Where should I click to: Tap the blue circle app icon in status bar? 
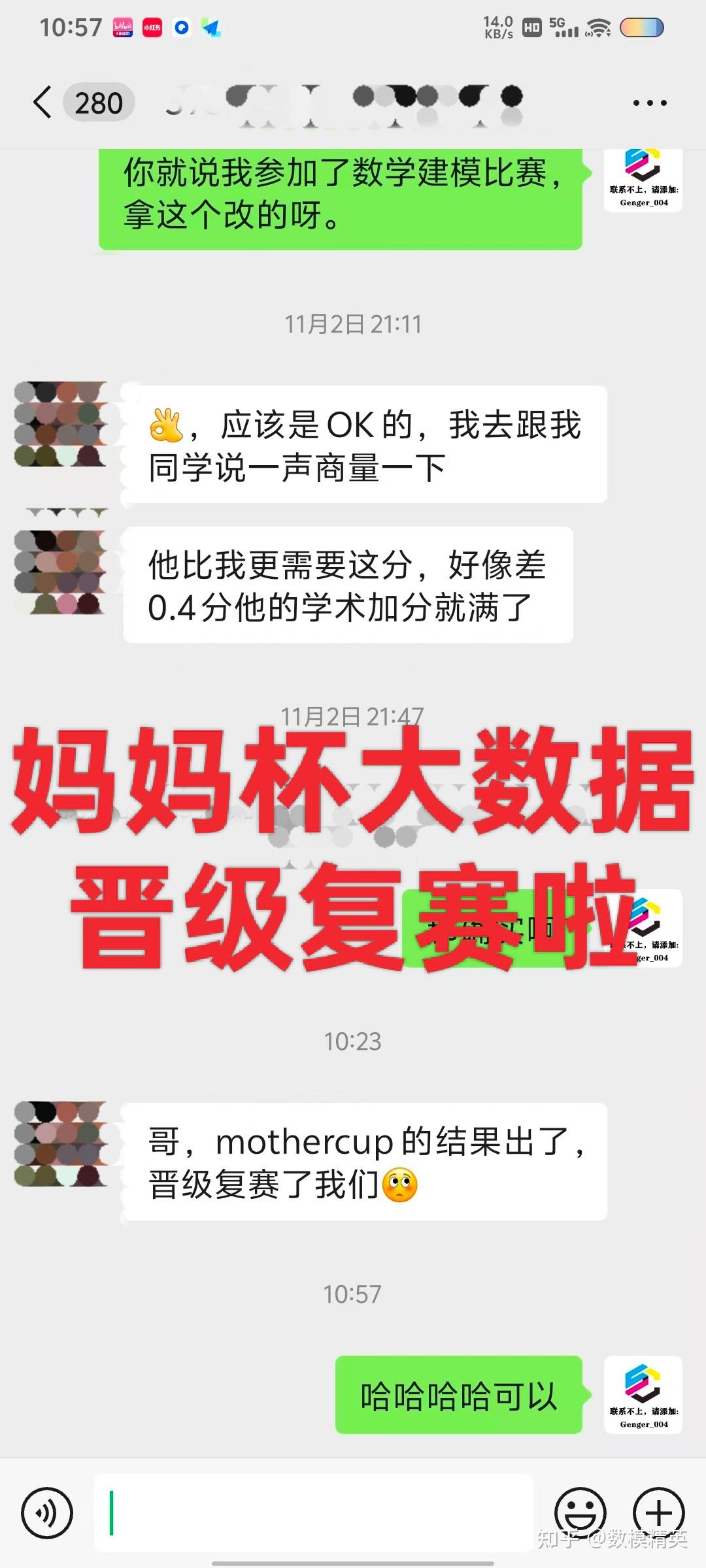click(x=180, y=28)
